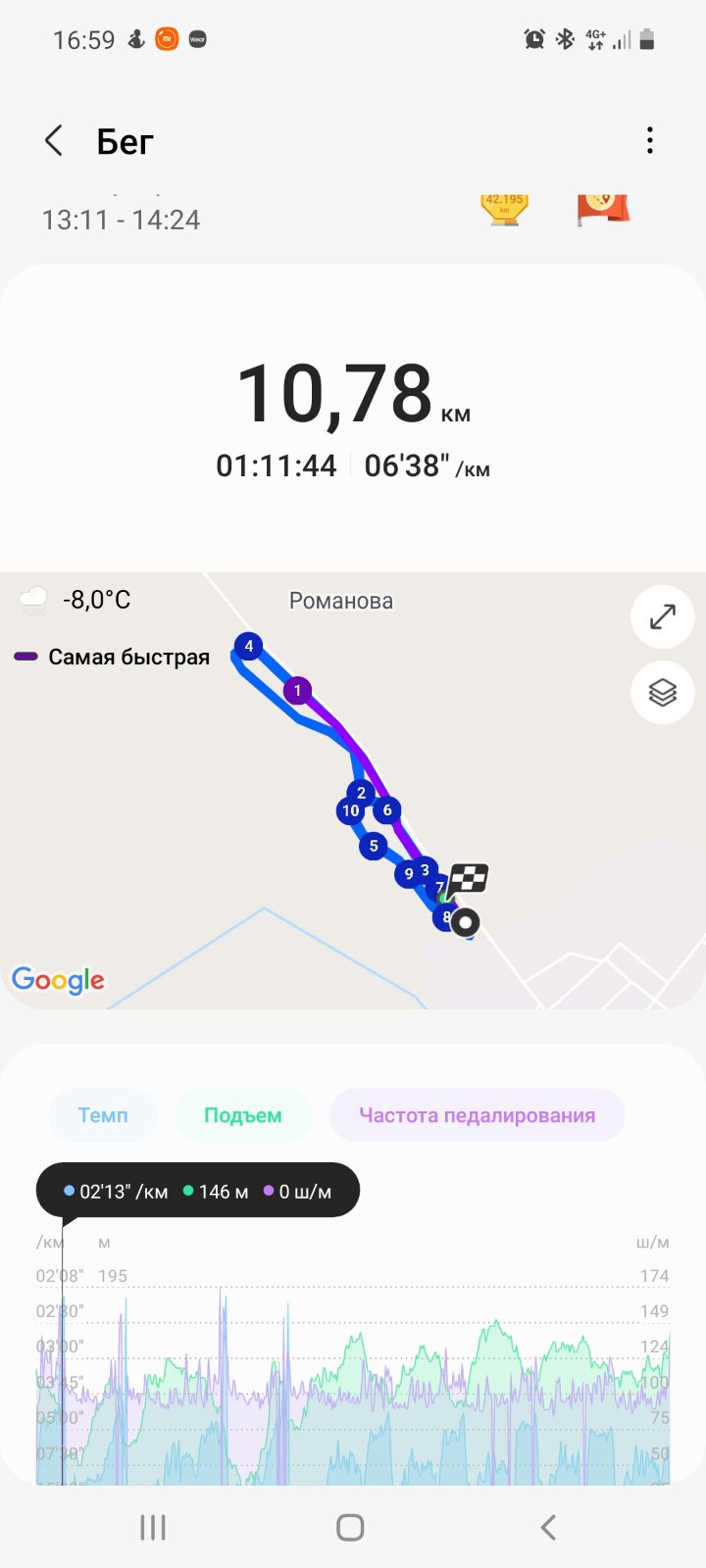Open the orange flag achievement badge
Viewport: 706px width, 1568px height.
(x=602, y=209)
